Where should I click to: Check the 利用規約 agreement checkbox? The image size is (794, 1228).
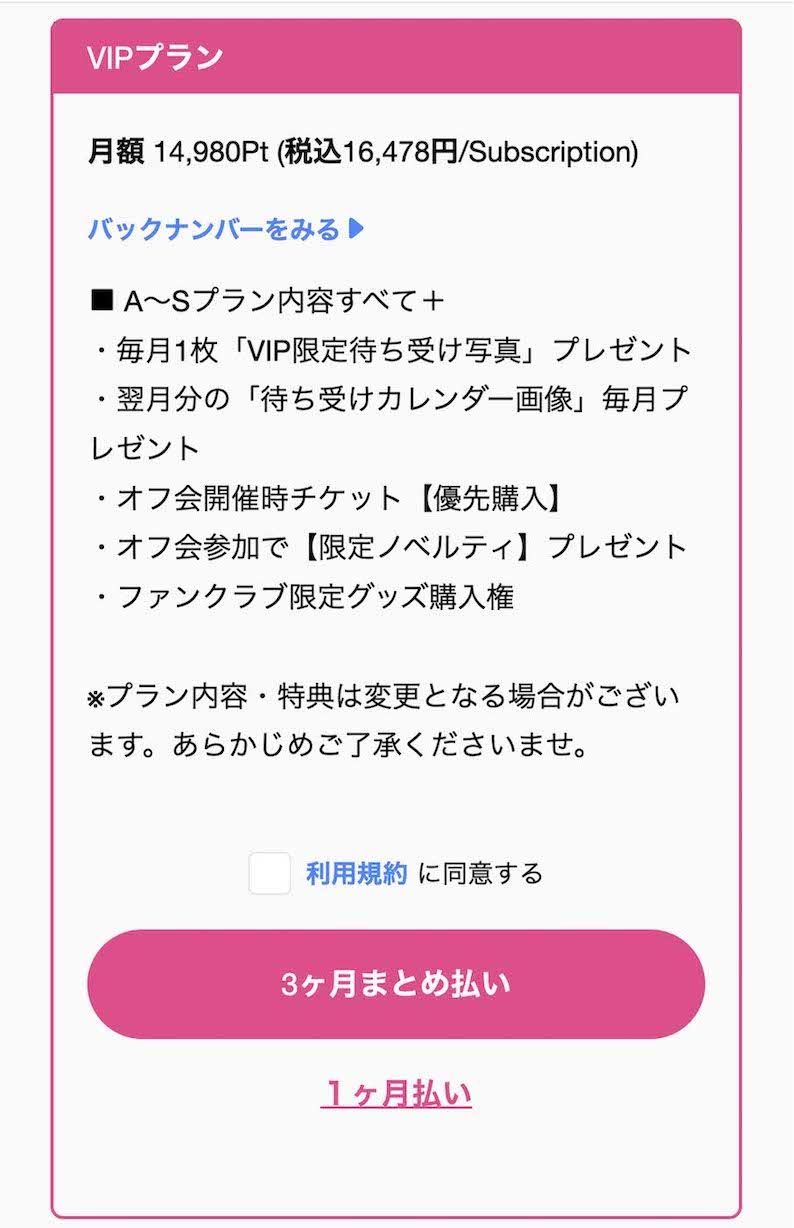pos(268,871)
